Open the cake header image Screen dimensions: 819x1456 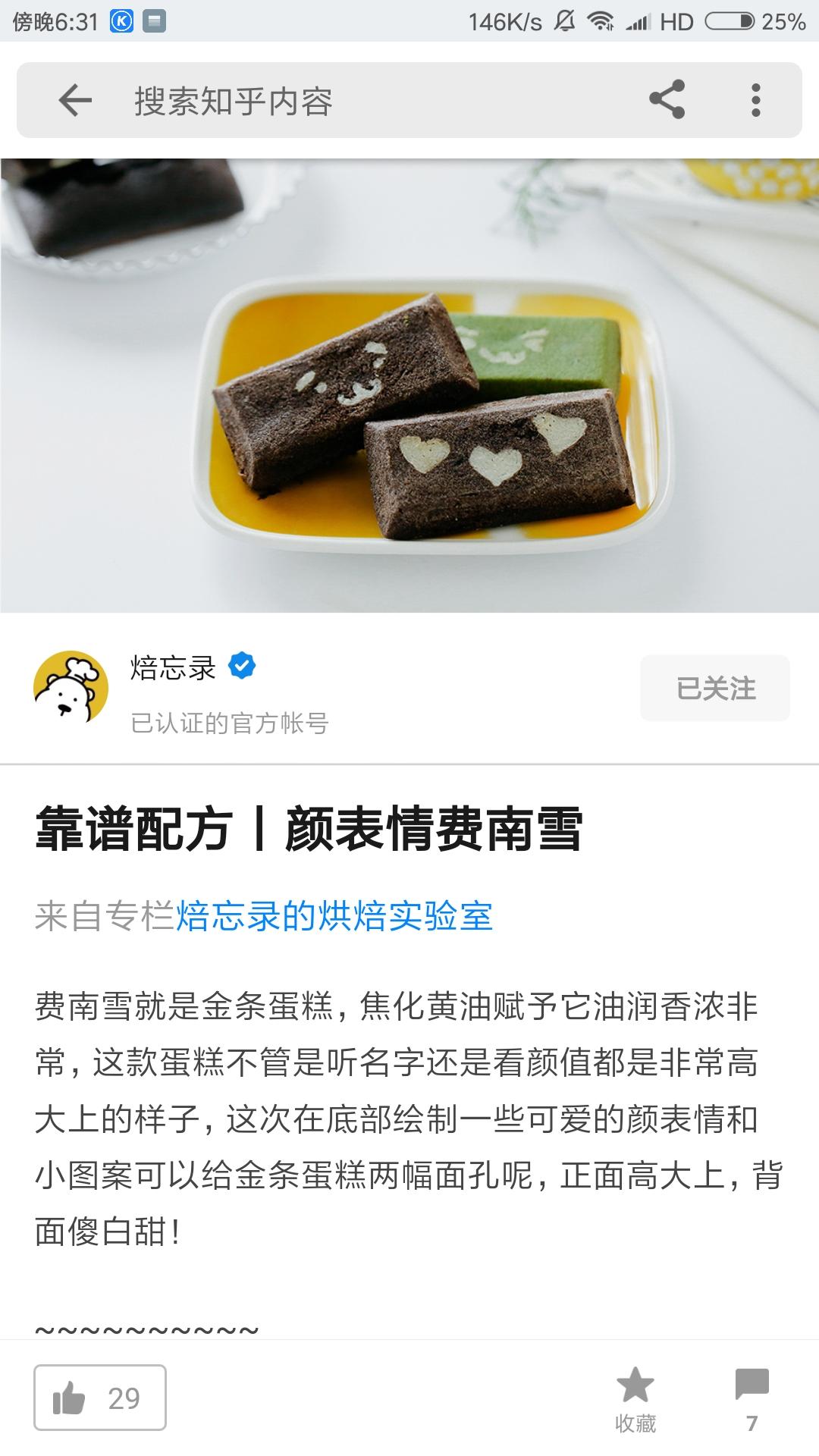(409, 385)
